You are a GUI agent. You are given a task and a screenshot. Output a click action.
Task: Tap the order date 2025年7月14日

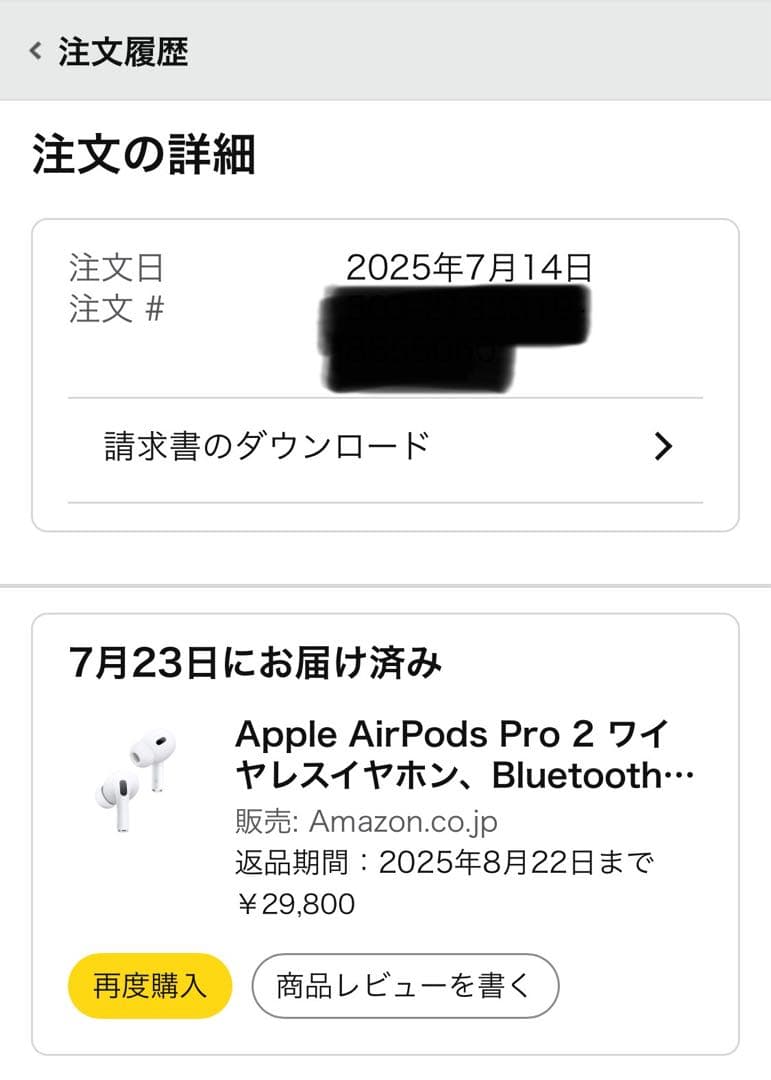(470, 267)
